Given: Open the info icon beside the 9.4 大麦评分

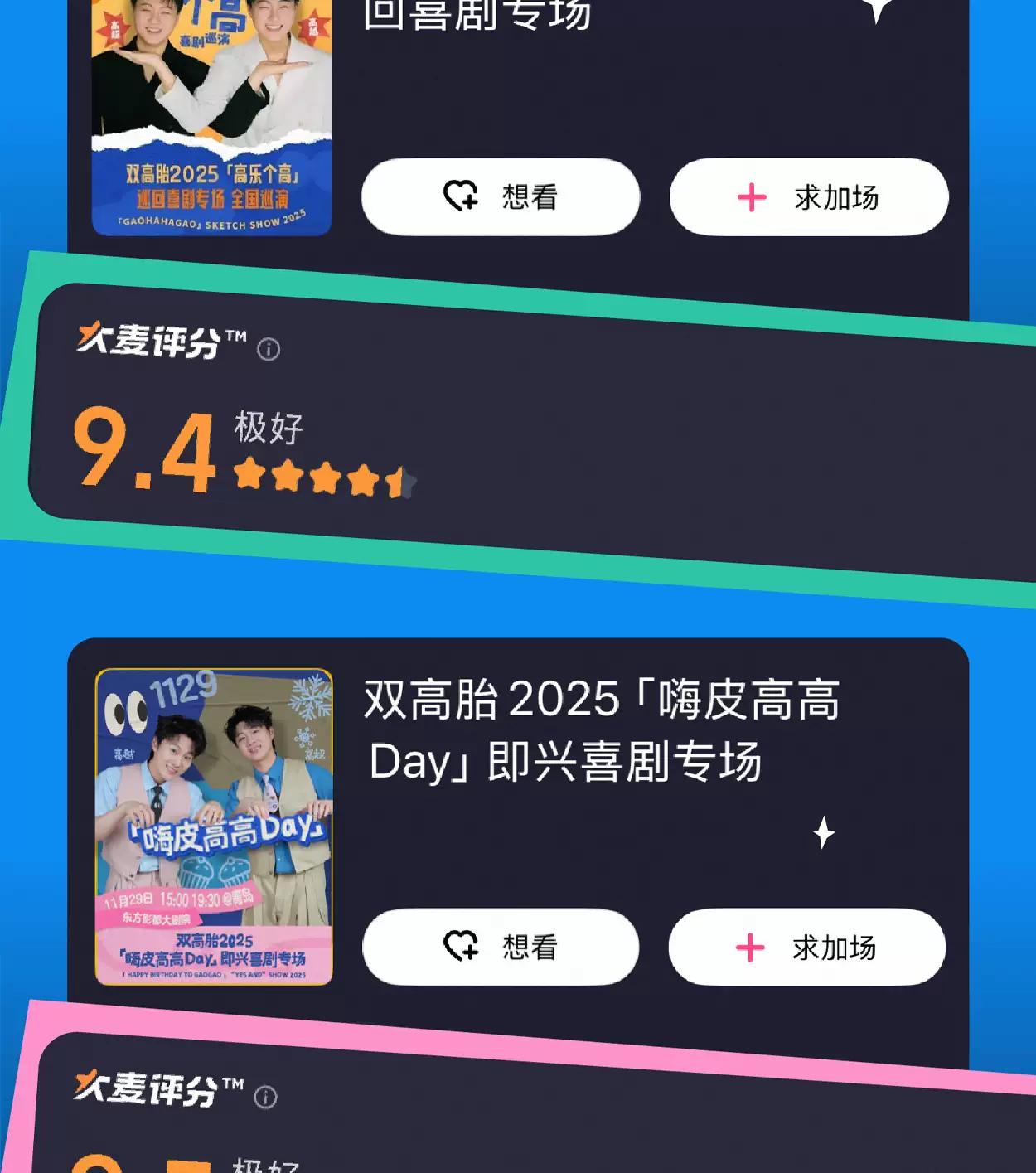Looking at the screenshot, I should (x=269, y=349).
